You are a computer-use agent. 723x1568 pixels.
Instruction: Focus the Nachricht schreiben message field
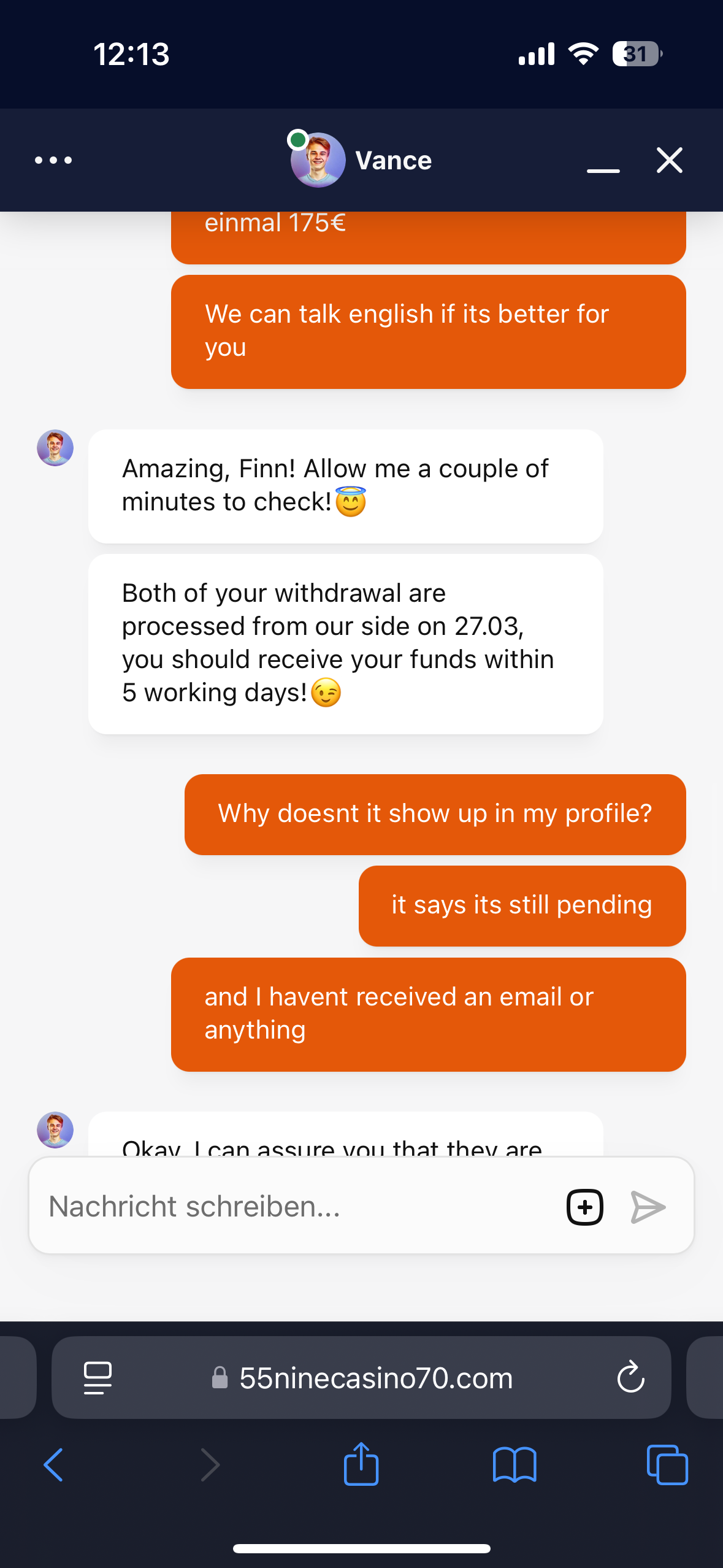click(x=294, y=1206)
